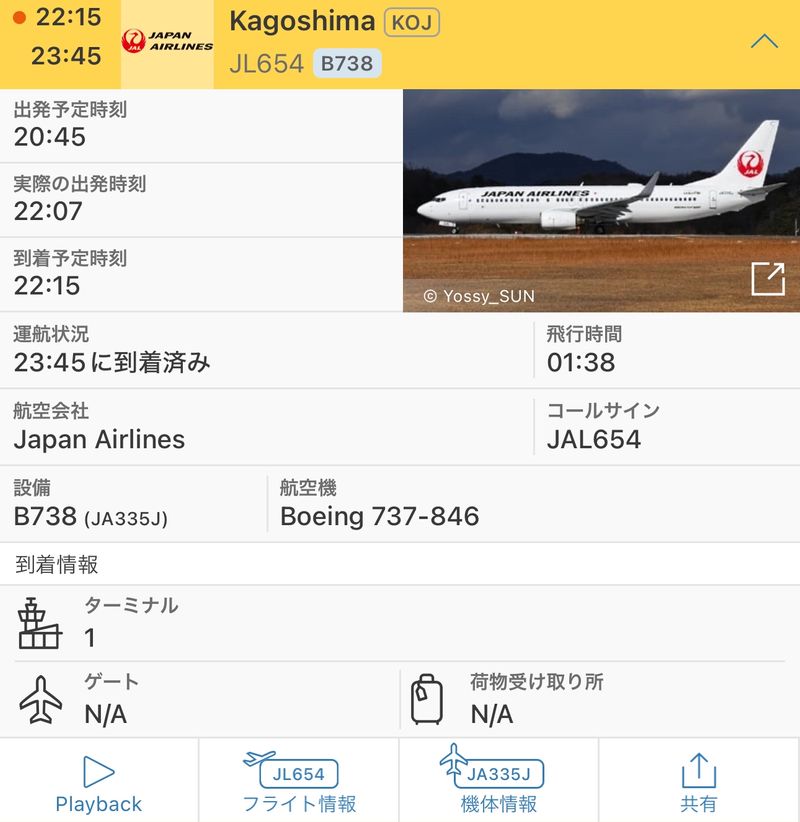The width and height of the screenshot is (800, 822).
Task: Open the aircraft photo in full view
Action: 768,279
